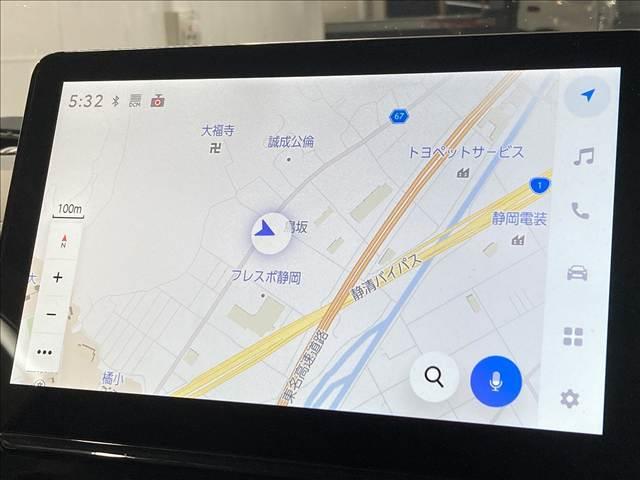Open the phone tab
Viewport: 640px width, 480px height.
coord(580,211)
